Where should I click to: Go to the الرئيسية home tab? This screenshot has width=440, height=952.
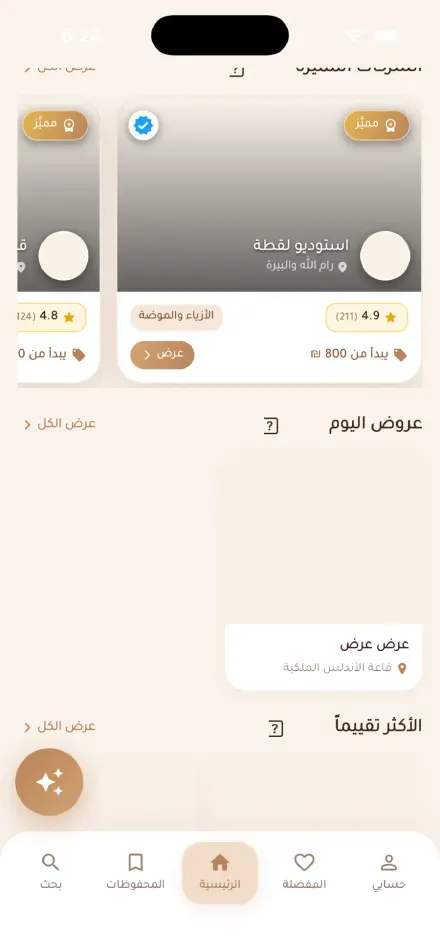click(x=220, y=872)
